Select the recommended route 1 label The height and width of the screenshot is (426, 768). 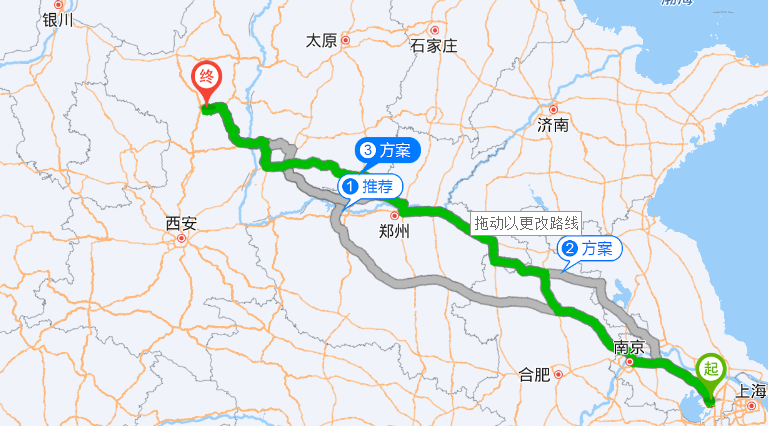(369, 186)
